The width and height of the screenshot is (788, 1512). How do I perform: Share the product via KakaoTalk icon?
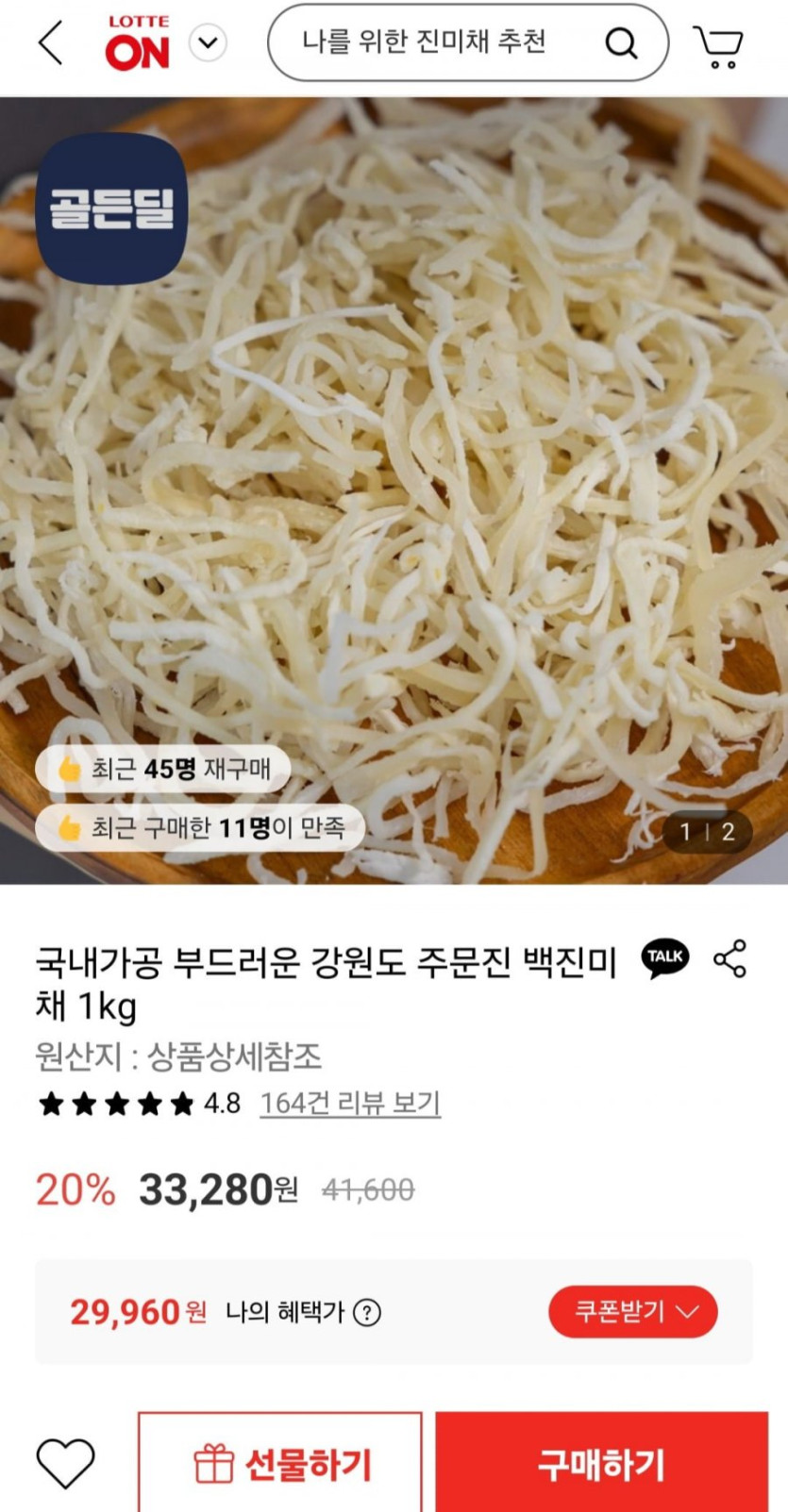pyautogui.click(x=665, y=958)
